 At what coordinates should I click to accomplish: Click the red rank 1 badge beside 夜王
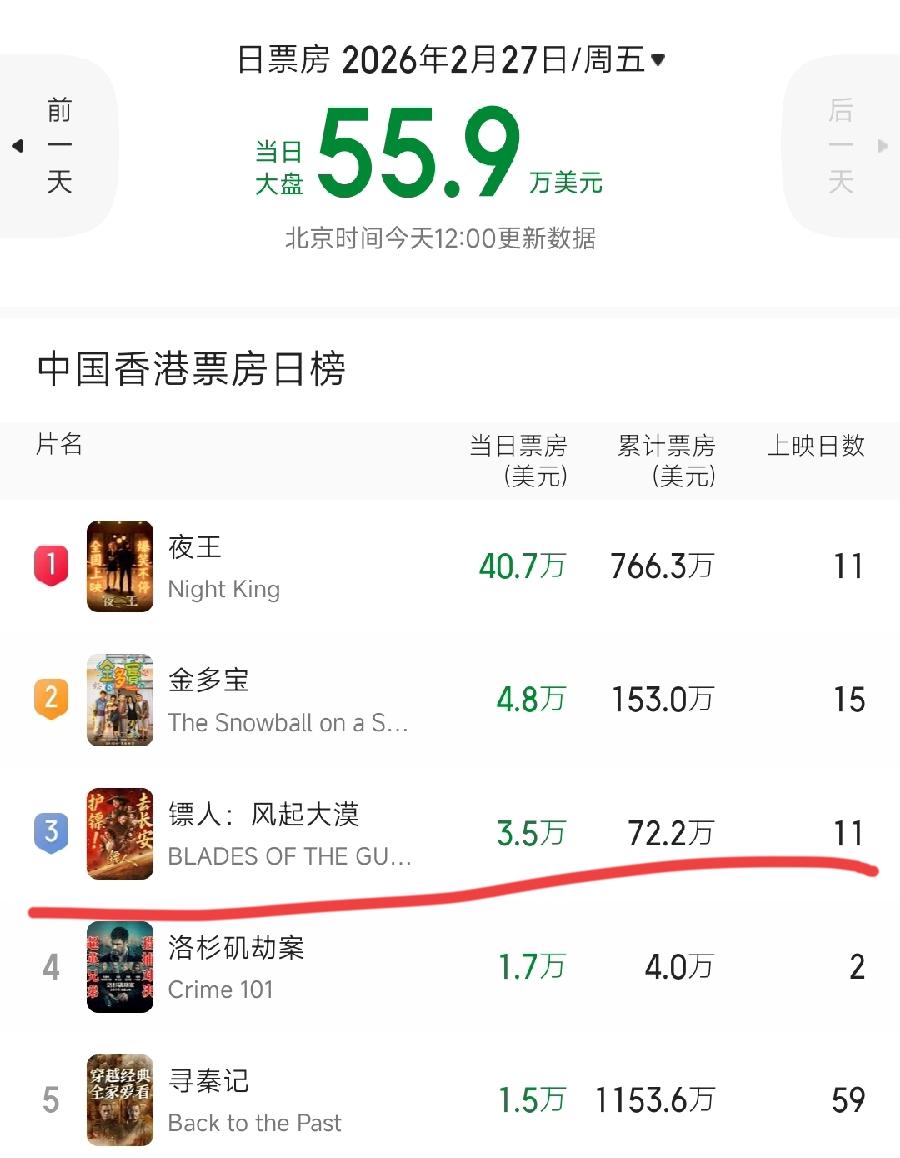[49, 567]
